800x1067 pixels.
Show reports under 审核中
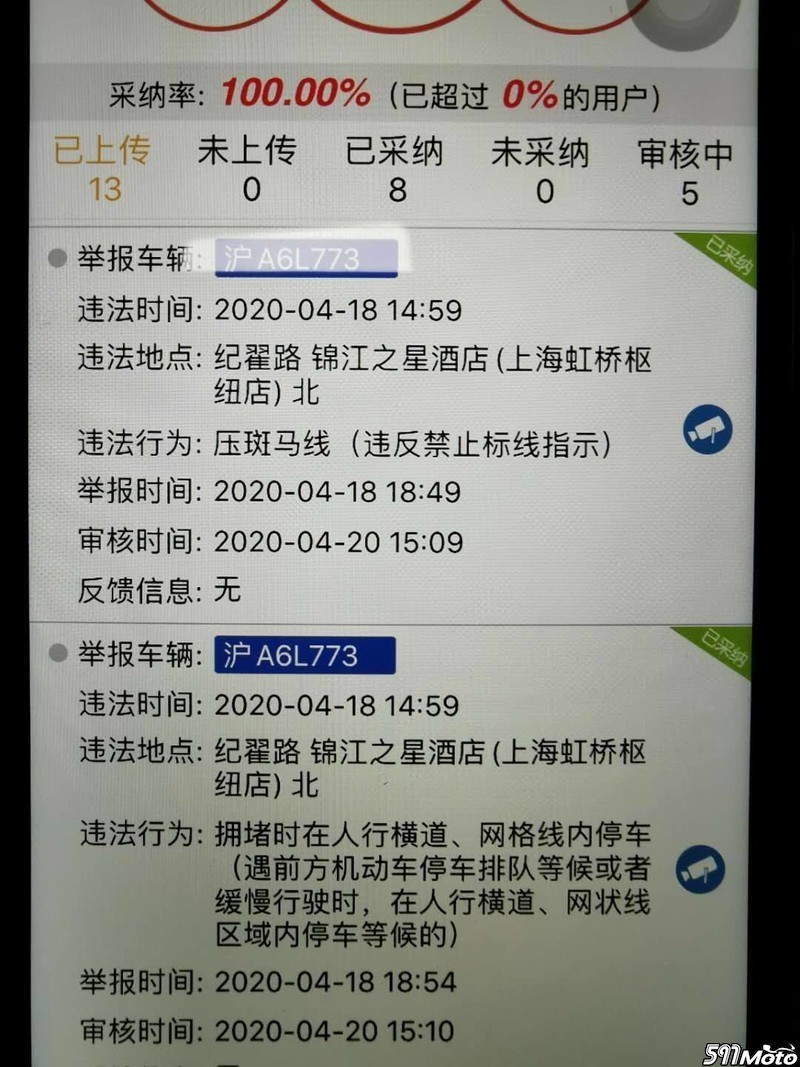(x=686, y=170)
